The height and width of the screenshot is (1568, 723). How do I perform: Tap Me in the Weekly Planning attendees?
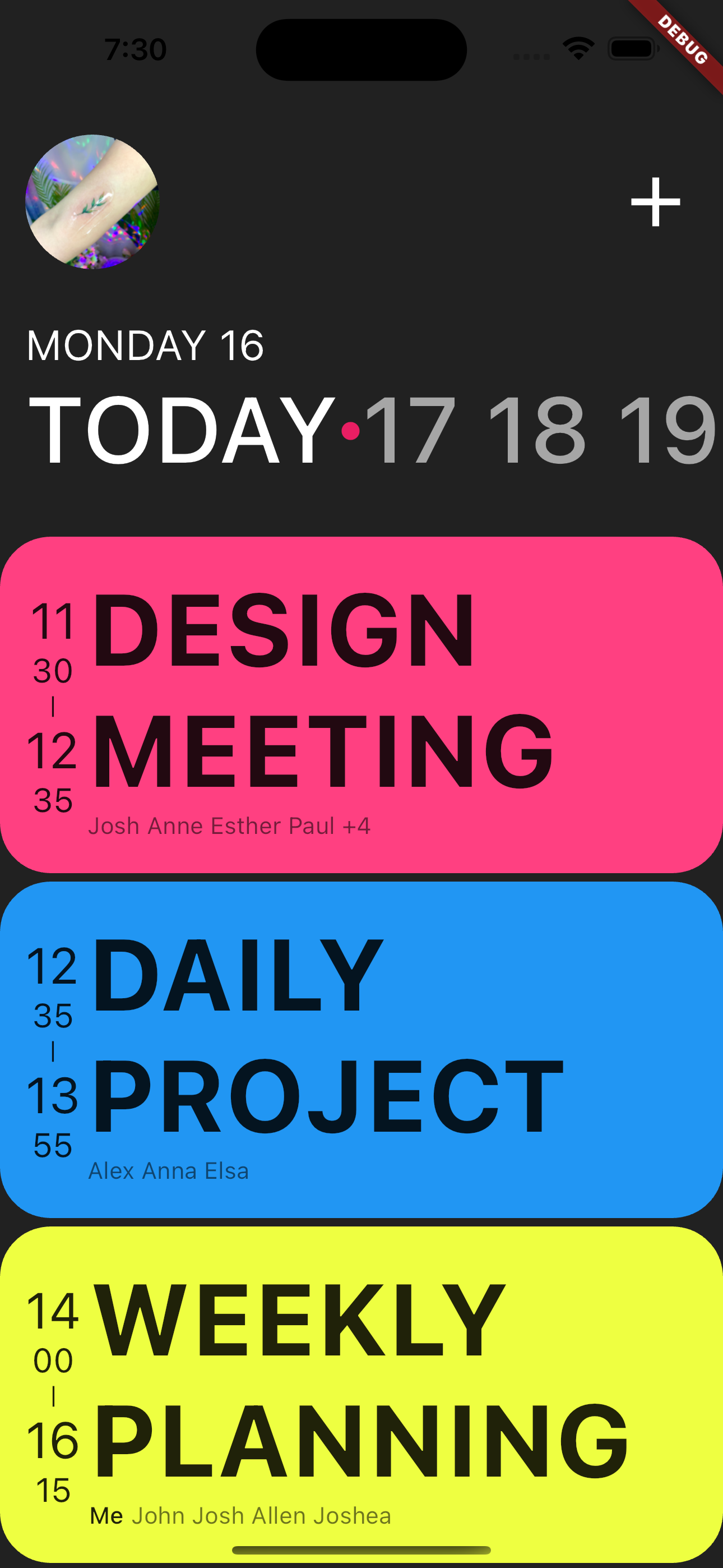coord(107,1516)
